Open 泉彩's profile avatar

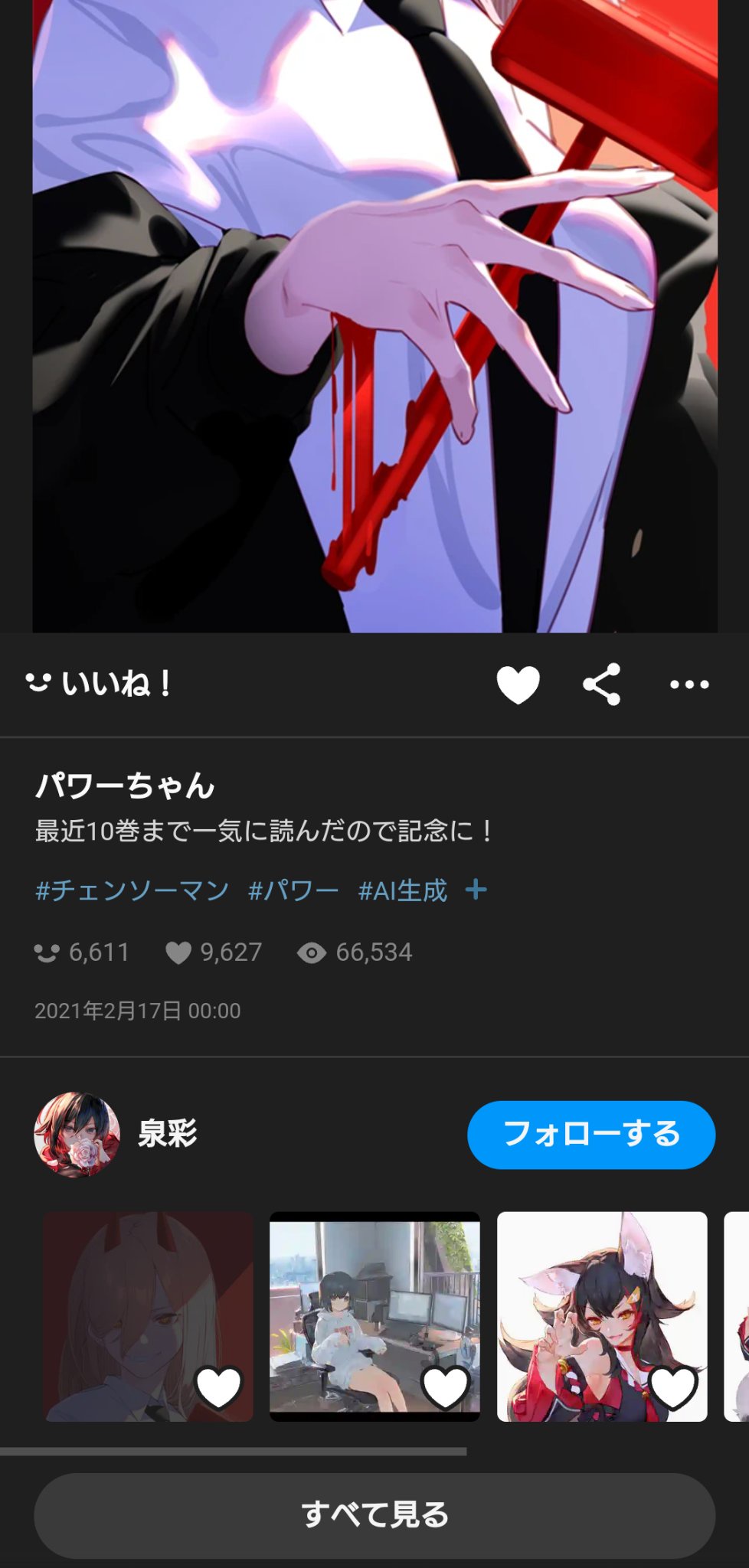77,1135
